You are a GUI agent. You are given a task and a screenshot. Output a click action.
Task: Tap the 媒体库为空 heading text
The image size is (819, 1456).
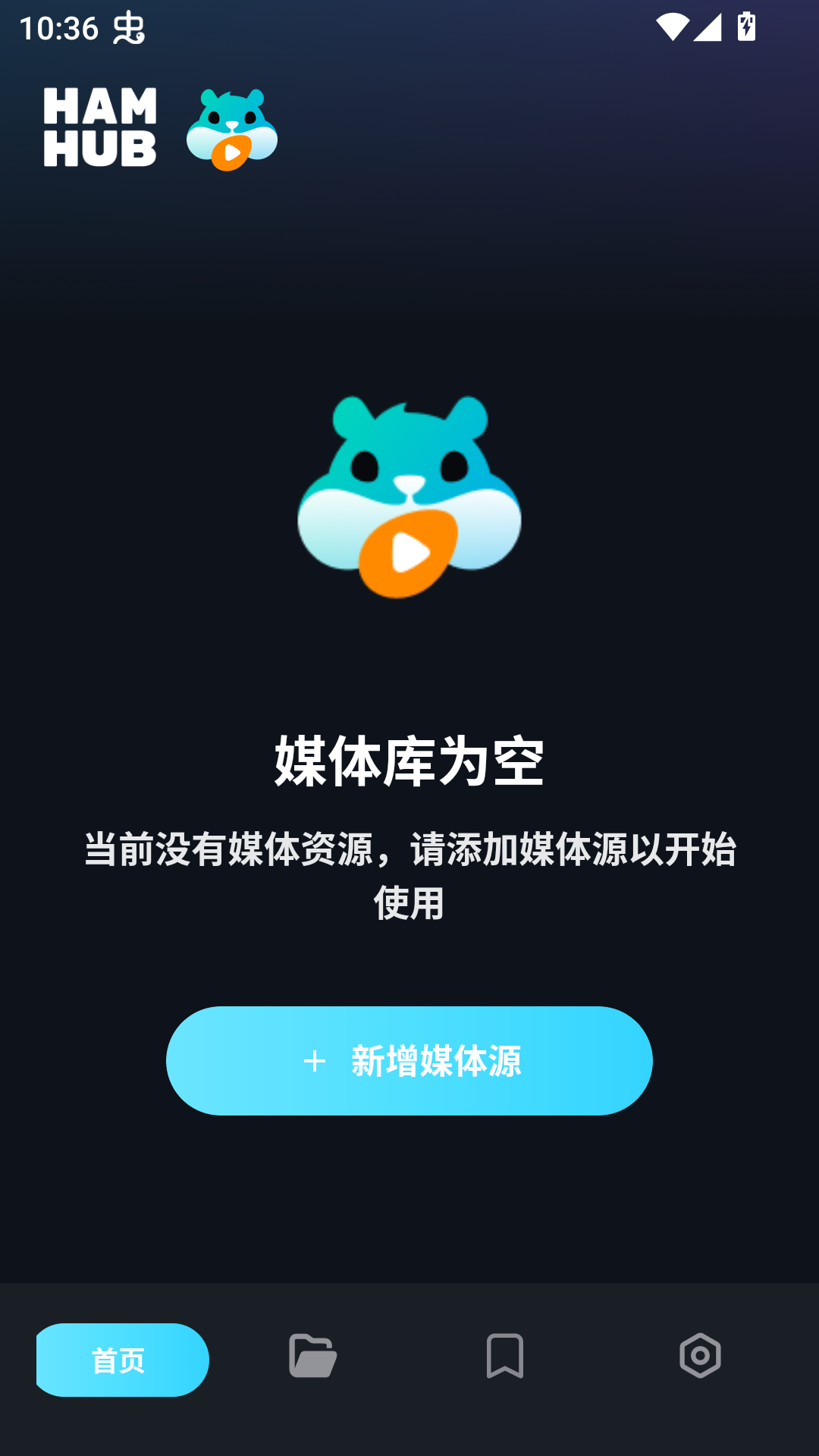pyautogui.click(x=409, y=758)
